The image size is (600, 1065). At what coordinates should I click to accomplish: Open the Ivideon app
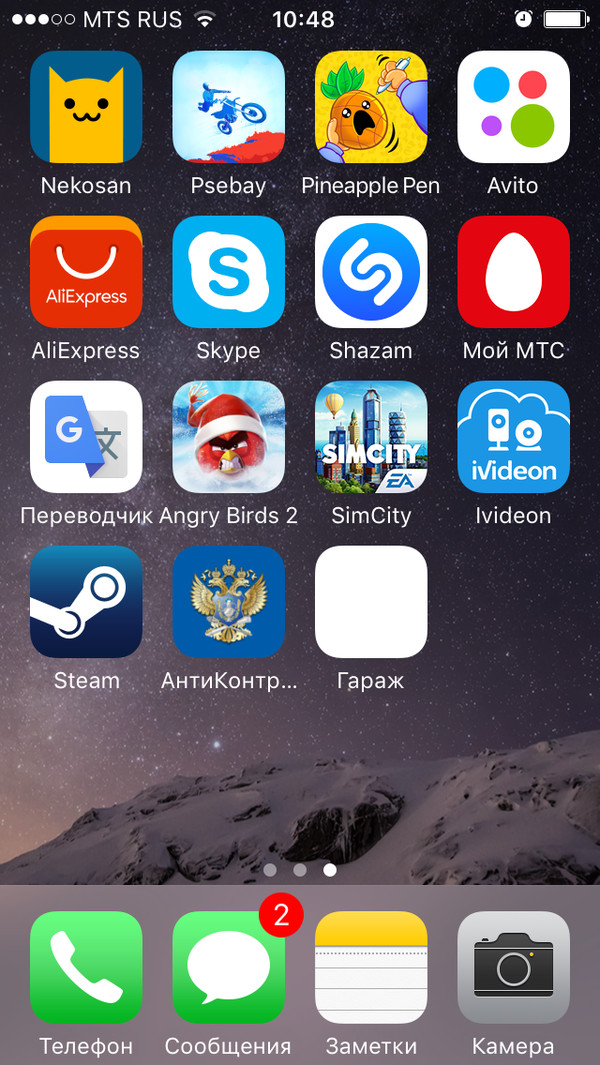point(513,437)
